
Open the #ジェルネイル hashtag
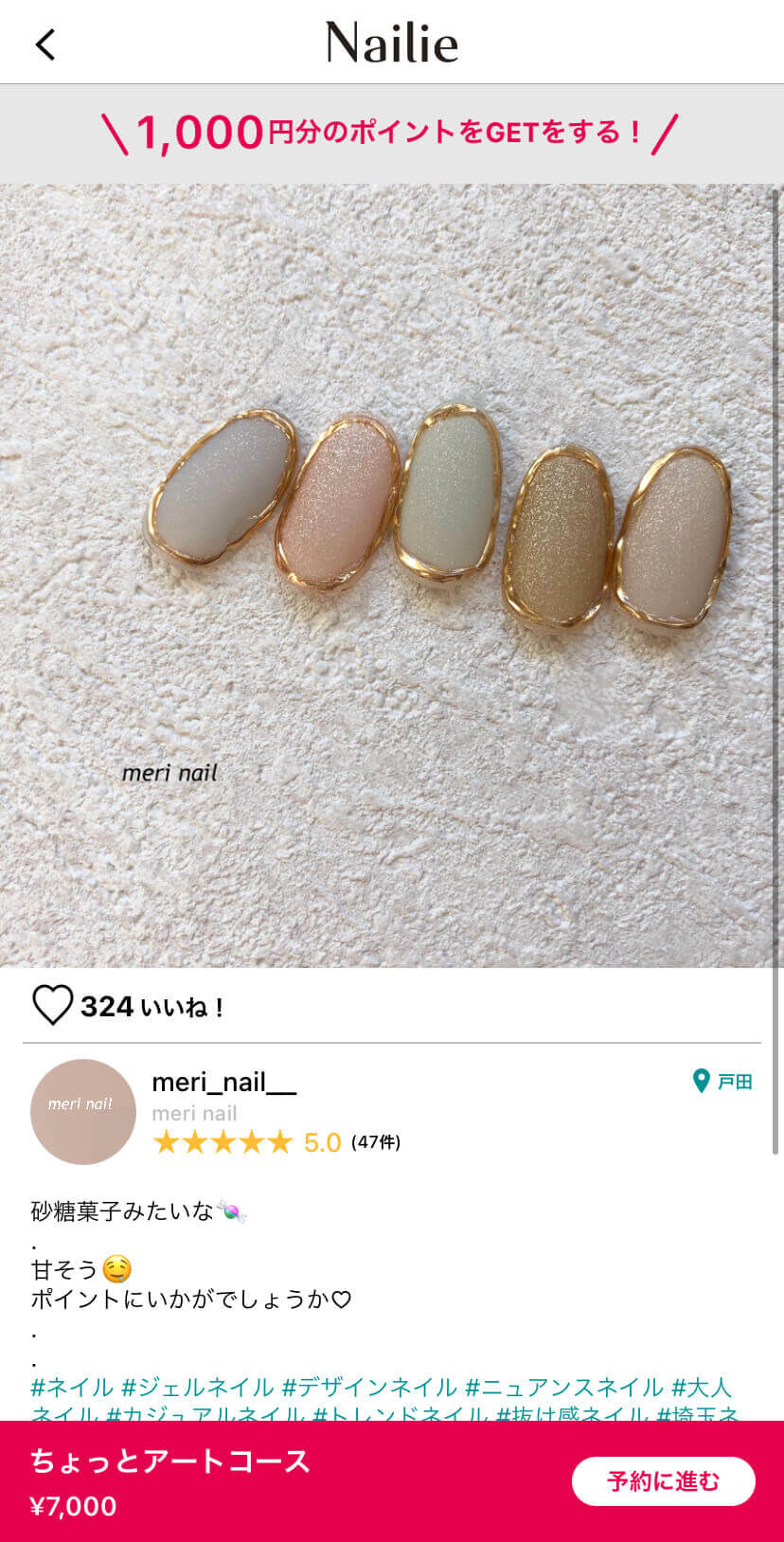(197, 1388)
